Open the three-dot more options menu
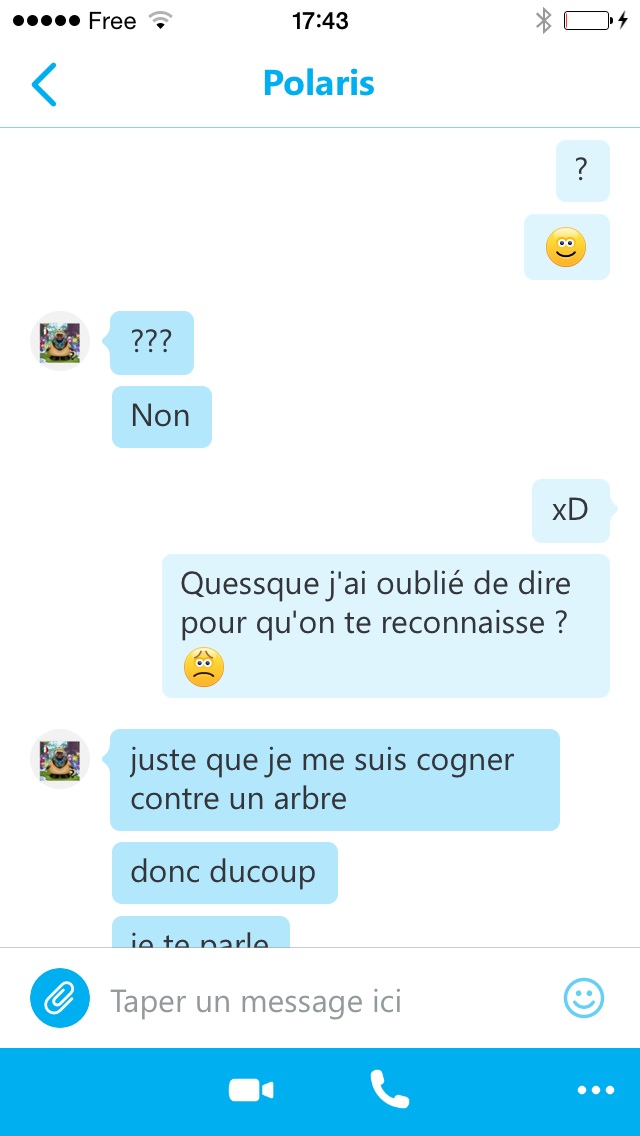The height and width of the screenshot is (1136, 640). tap(596, 1090)
